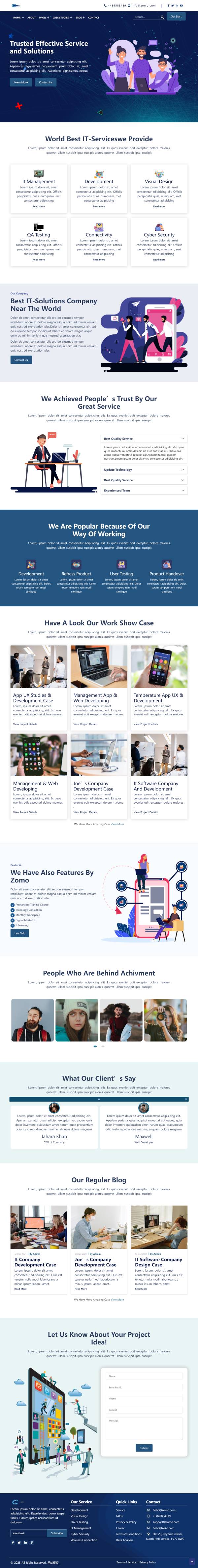Expand the Update Technology accordion
The width and height of the screenshot is (198, 1568).
click(x=144, y=469)
